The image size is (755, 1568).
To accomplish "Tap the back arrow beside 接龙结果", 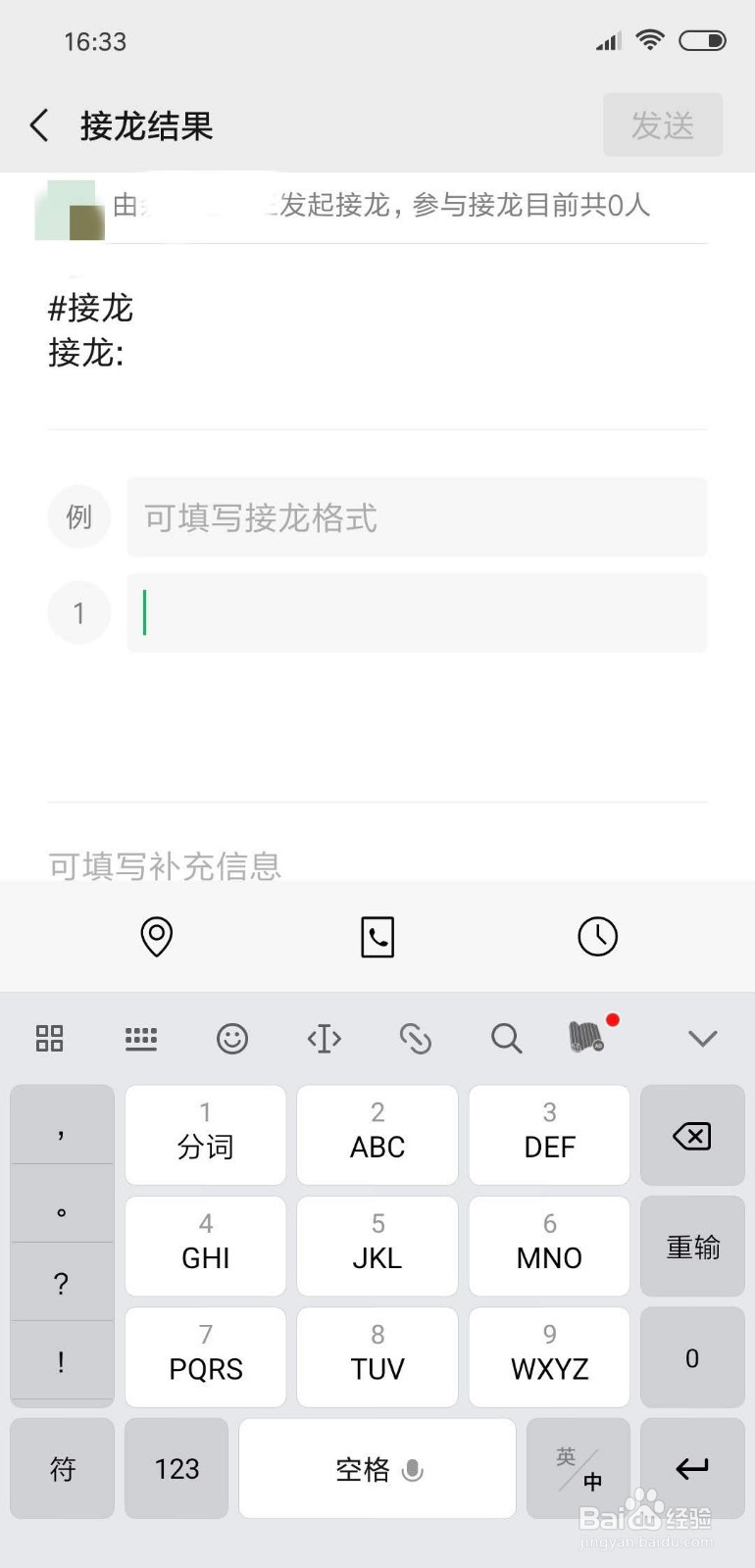I will coord(37,125).
